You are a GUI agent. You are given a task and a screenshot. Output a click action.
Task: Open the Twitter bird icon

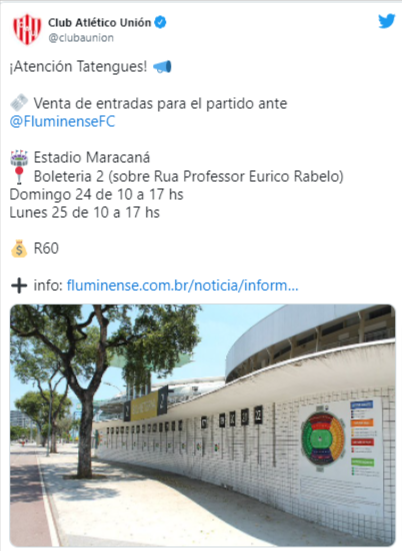coord(387,21)
